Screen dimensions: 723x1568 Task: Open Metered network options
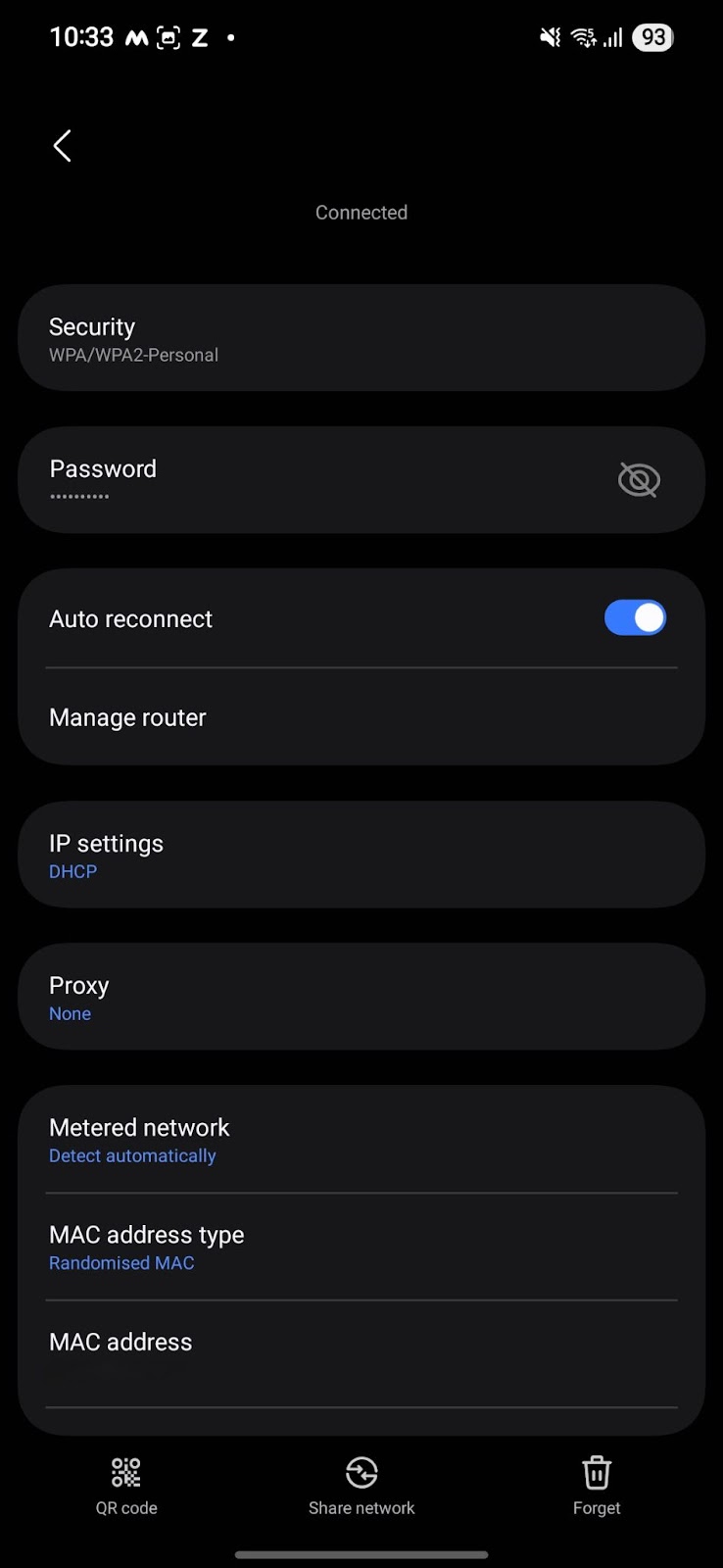(361, 1140)
